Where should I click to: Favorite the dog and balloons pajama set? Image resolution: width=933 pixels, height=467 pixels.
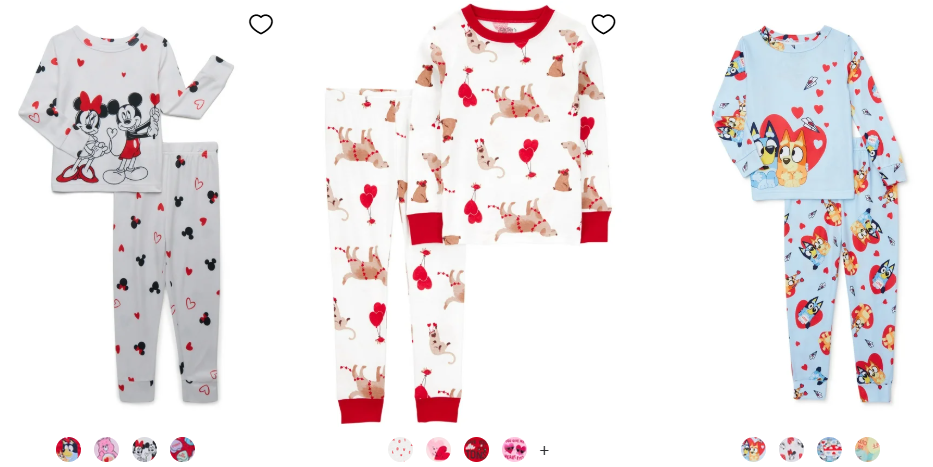603,23
